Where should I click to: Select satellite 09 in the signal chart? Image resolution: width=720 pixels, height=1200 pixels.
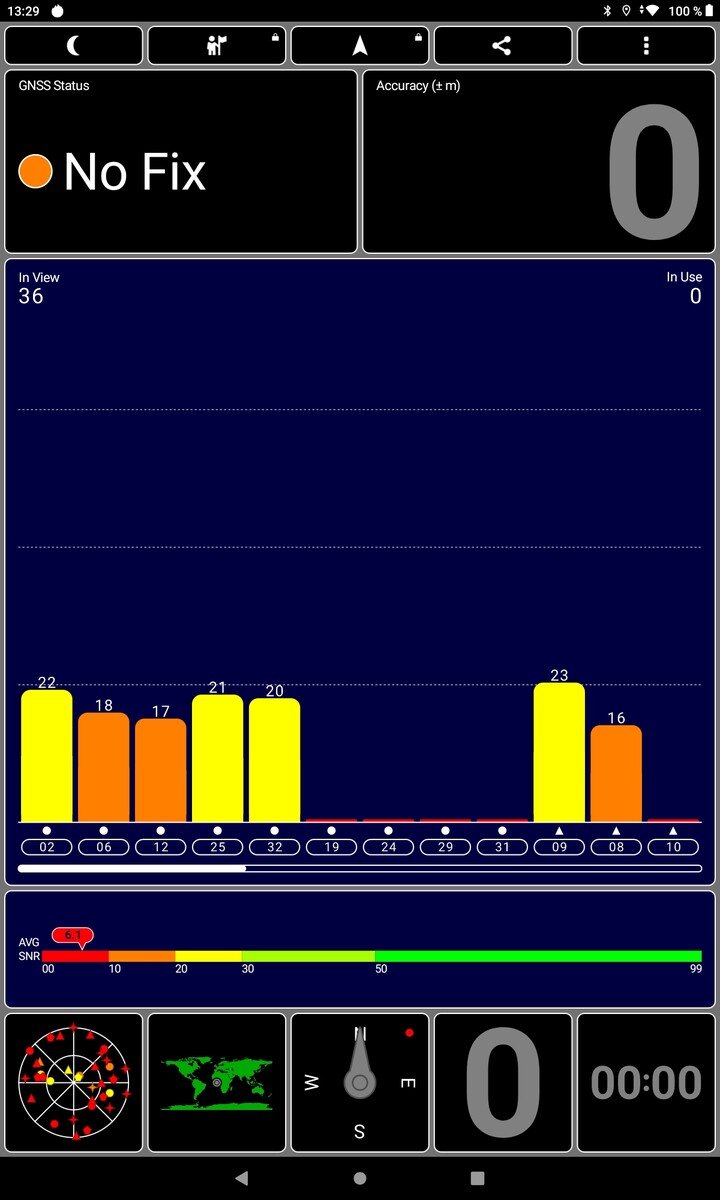(559, 847)
